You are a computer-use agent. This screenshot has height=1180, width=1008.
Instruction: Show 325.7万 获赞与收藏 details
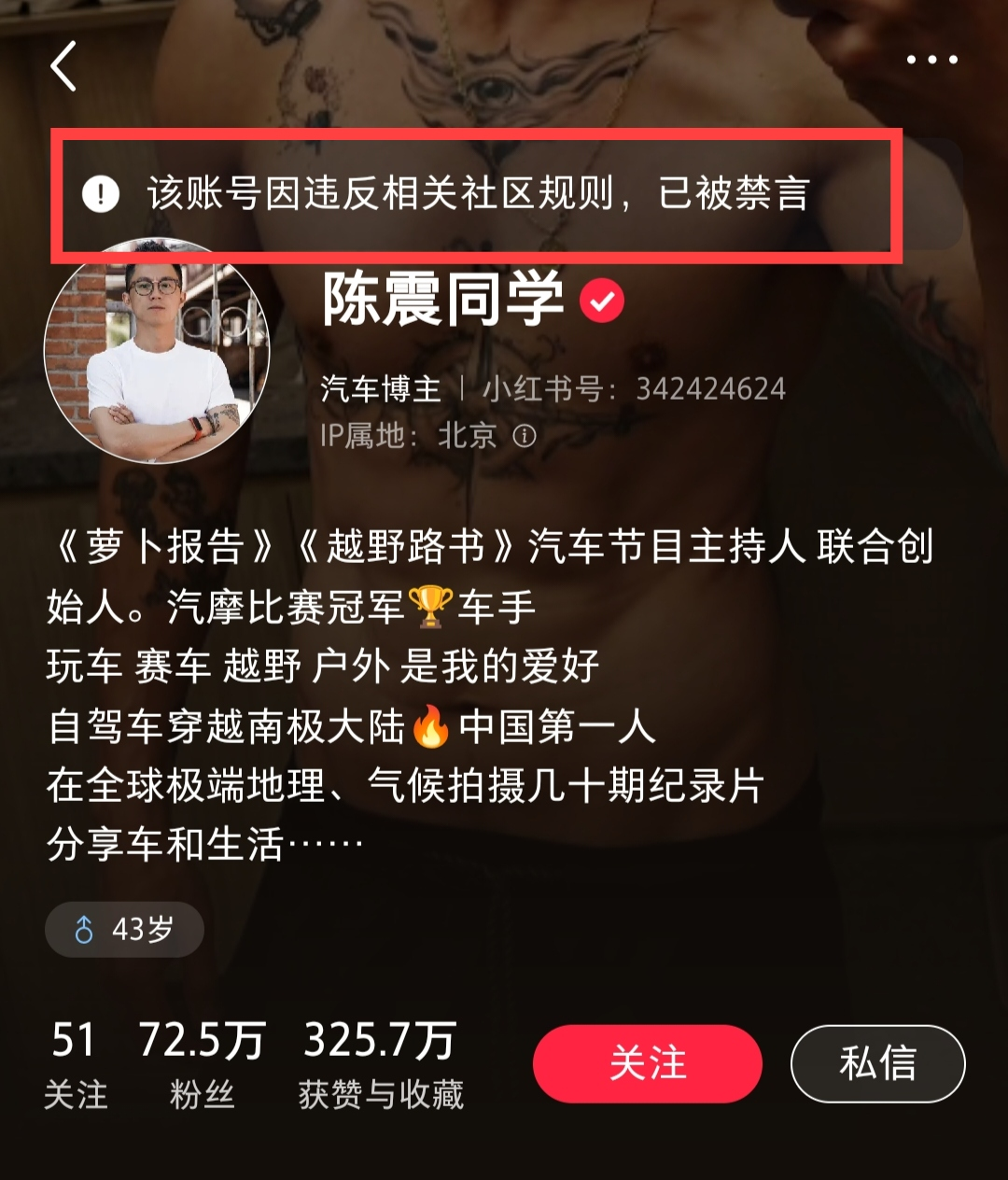pos(380,1064)
